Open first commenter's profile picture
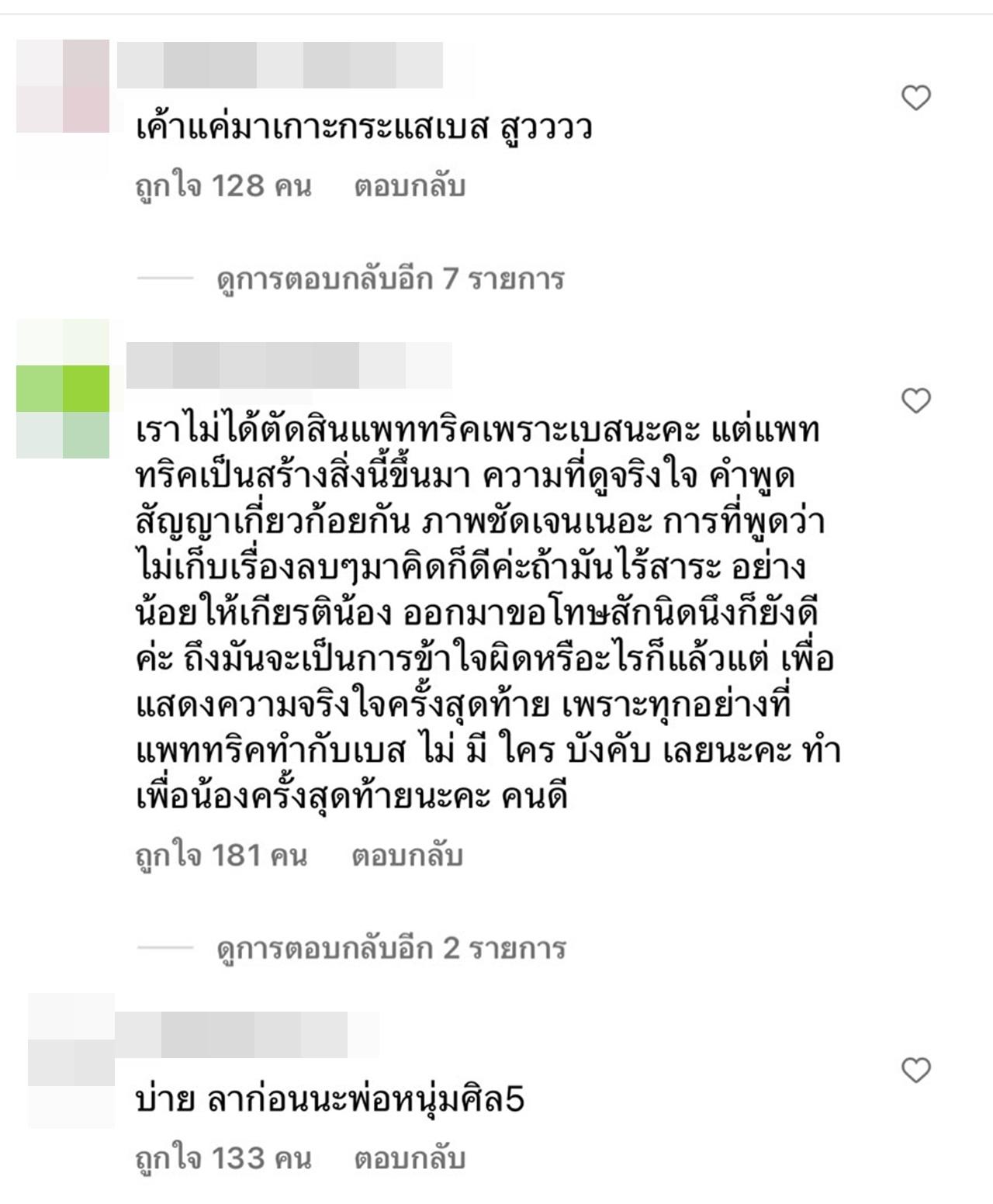 [63, 86]
